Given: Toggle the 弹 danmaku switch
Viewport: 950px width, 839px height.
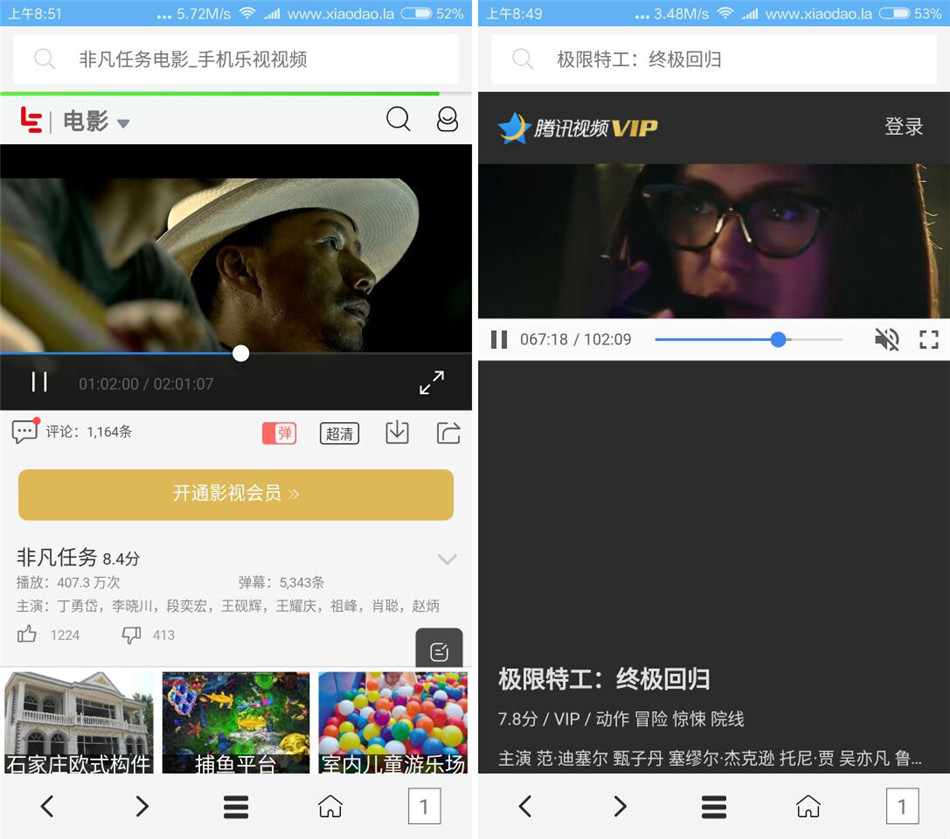Looking at the screenshot, I should [x=280, y=433].
